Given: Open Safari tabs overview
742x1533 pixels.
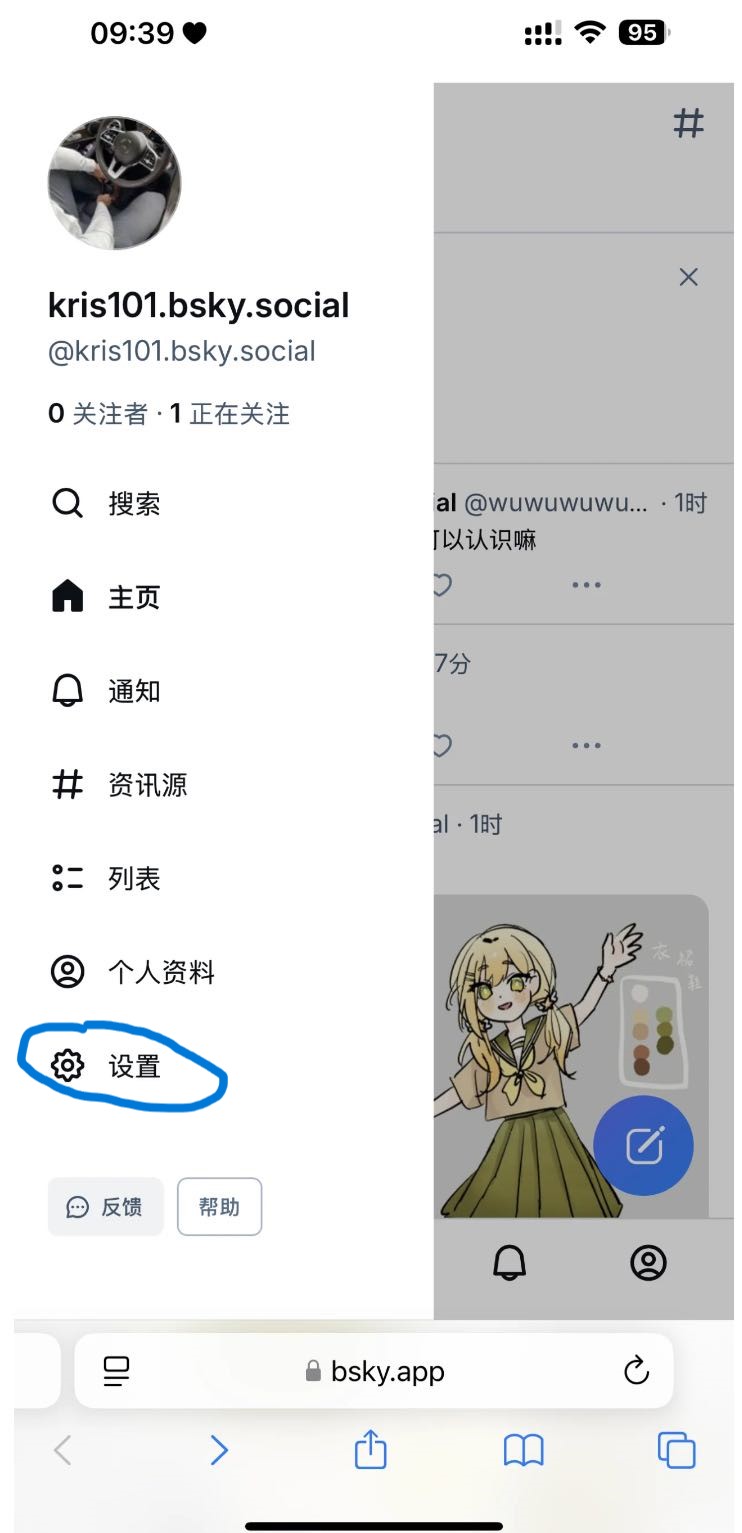Looking at the screenshot, I should 676,1450.
